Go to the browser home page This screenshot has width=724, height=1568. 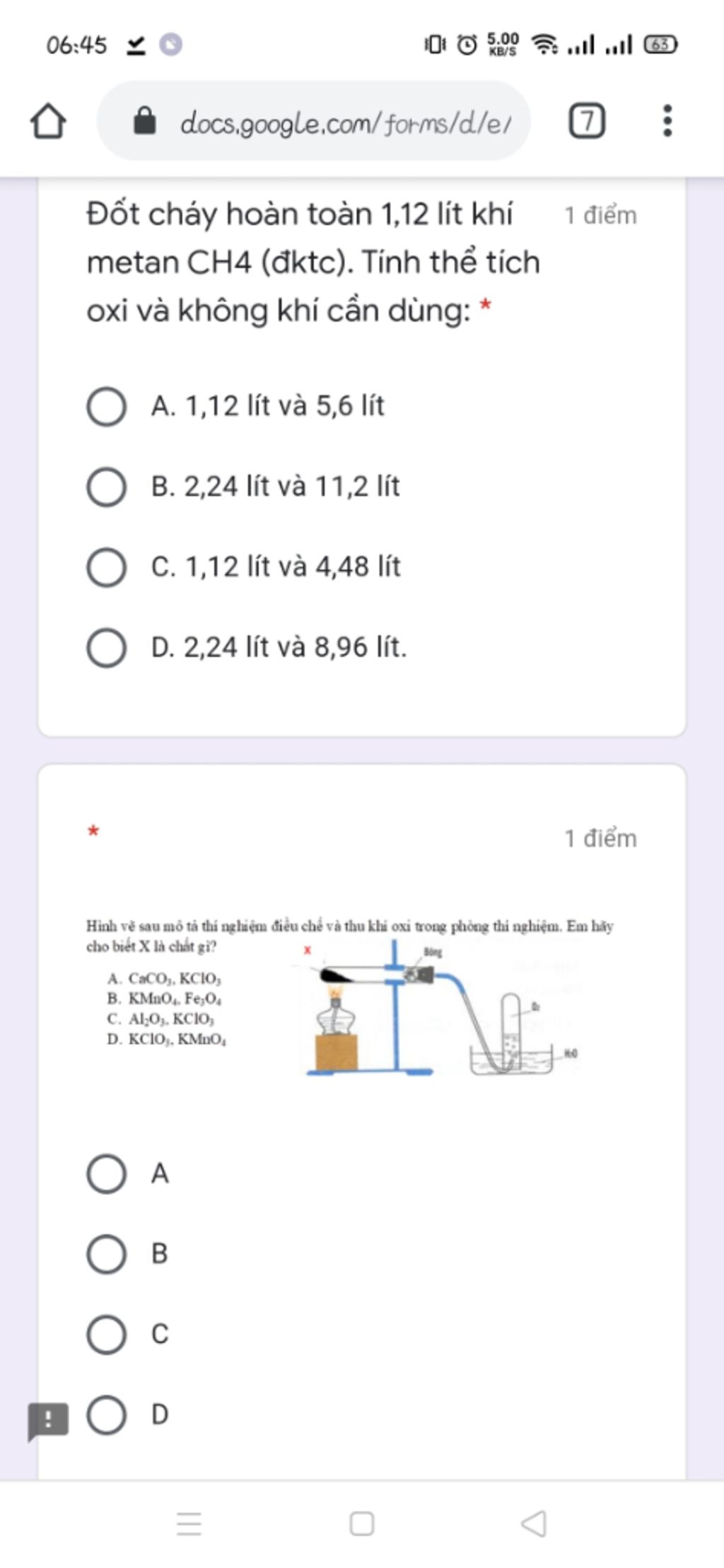48,121
